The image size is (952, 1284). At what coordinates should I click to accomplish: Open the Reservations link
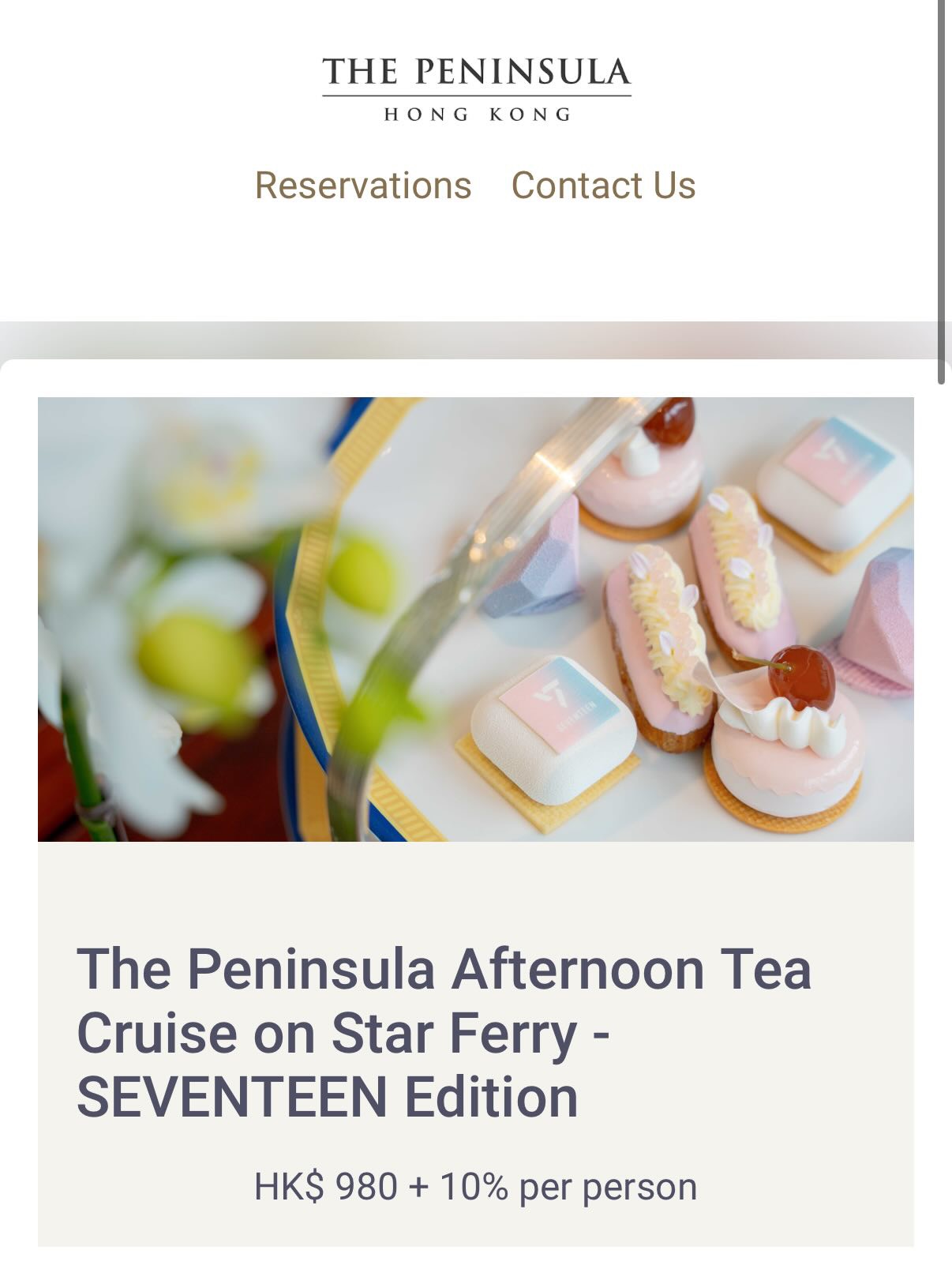[363, 186]
